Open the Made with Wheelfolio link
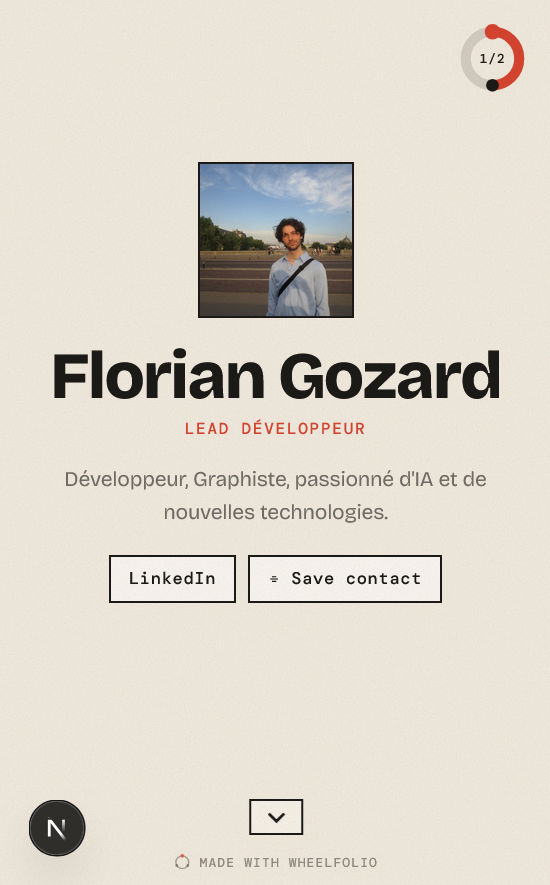550x885 pixels. point(276,862)
